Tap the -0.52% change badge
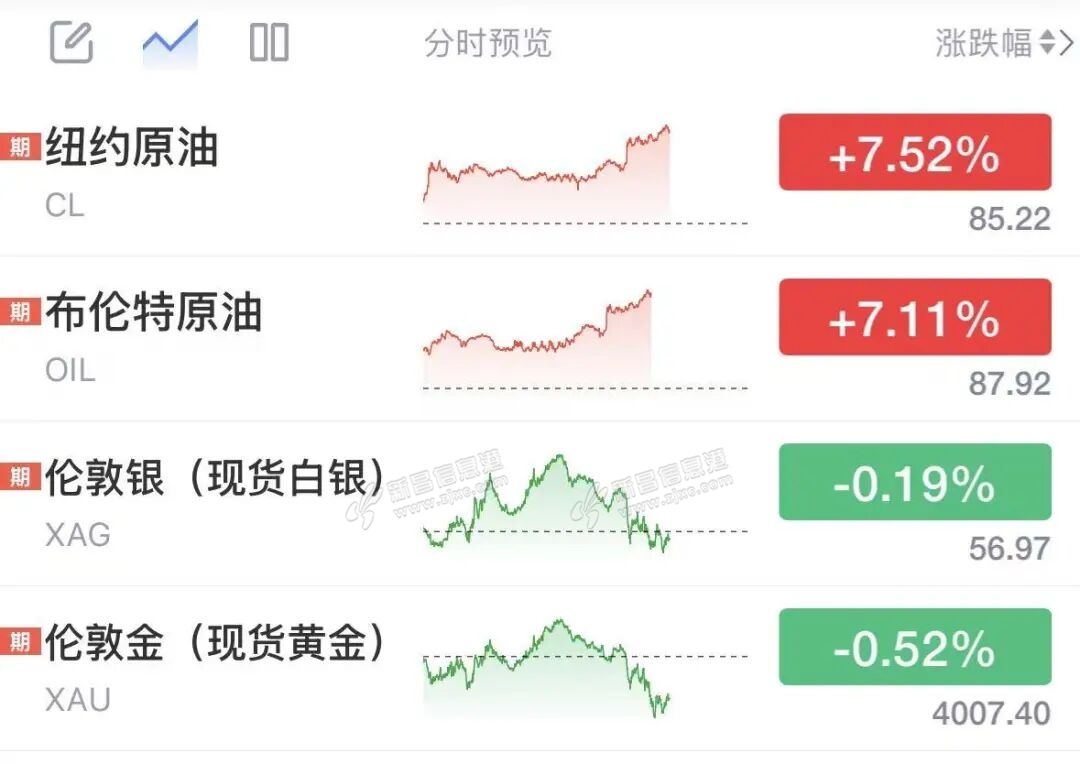1080x764 pixels. 915,647
